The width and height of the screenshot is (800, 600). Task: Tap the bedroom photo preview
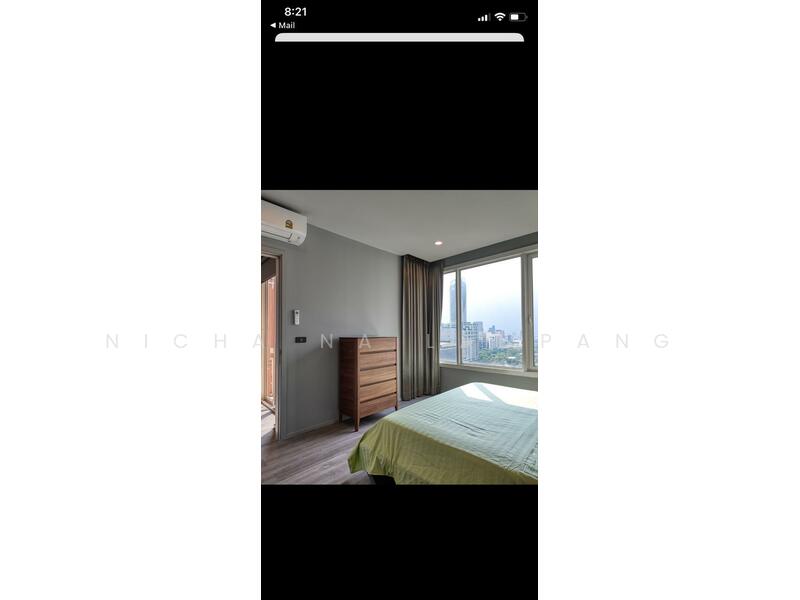[399, 337]
